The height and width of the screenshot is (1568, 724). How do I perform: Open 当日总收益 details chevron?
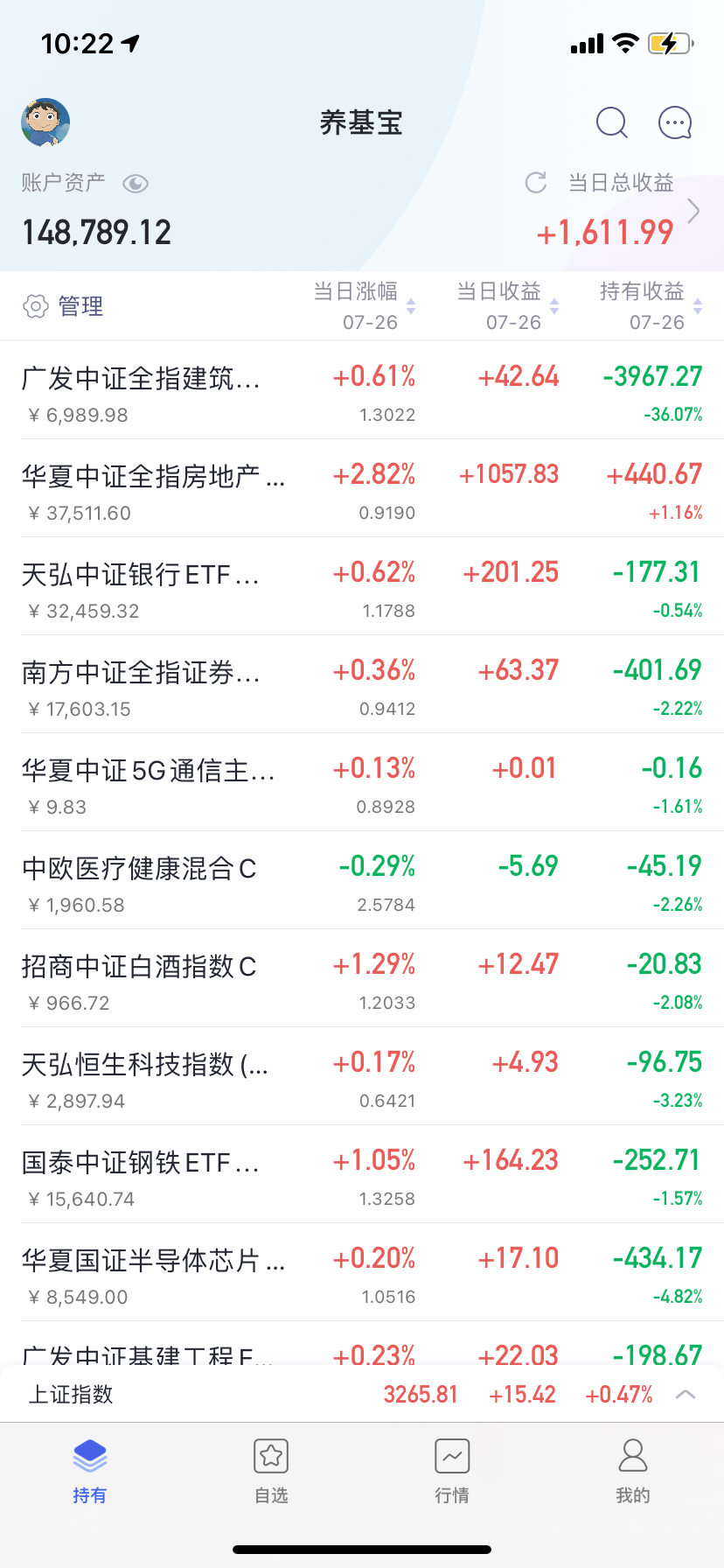693,211
